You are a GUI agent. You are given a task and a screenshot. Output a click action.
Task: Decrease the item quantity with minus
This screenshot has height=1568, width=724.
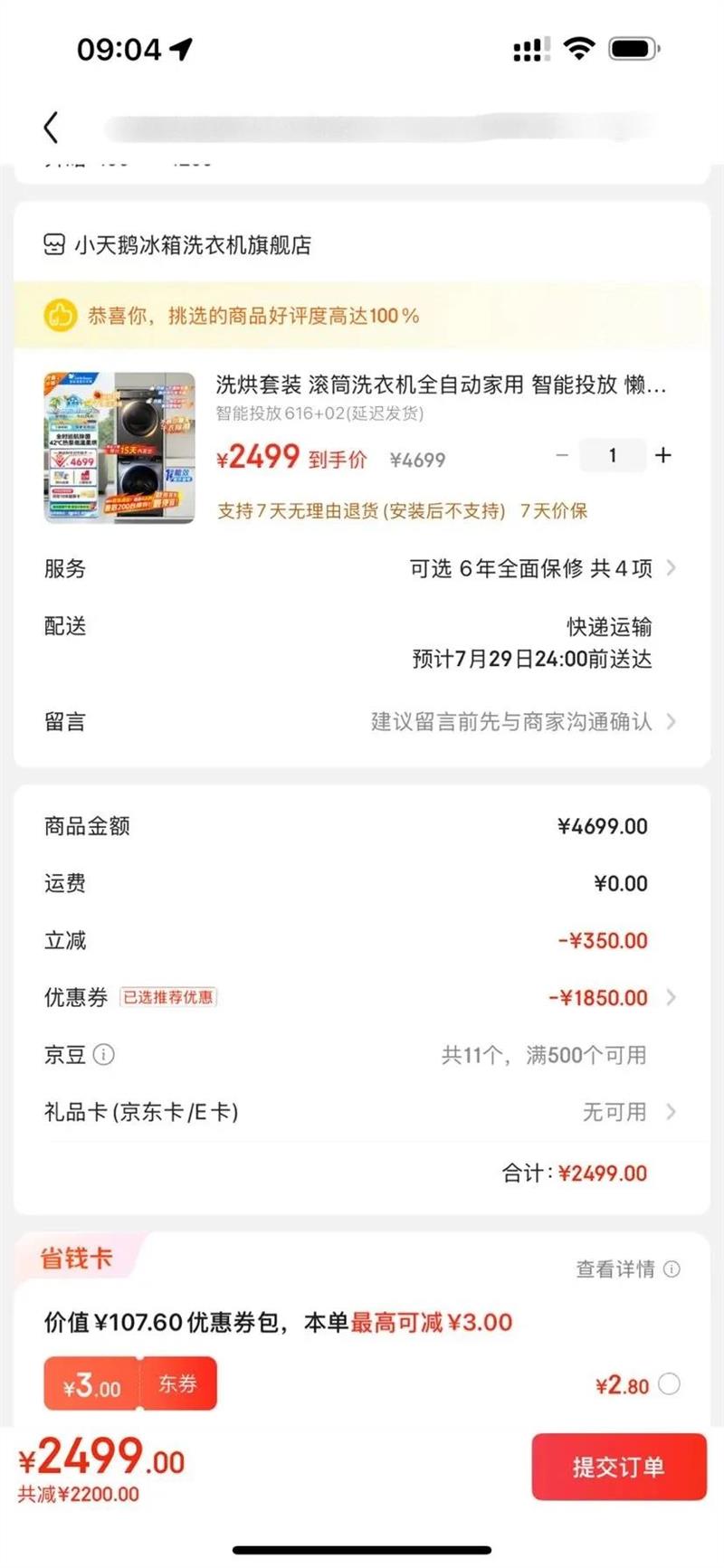(562, 455)
